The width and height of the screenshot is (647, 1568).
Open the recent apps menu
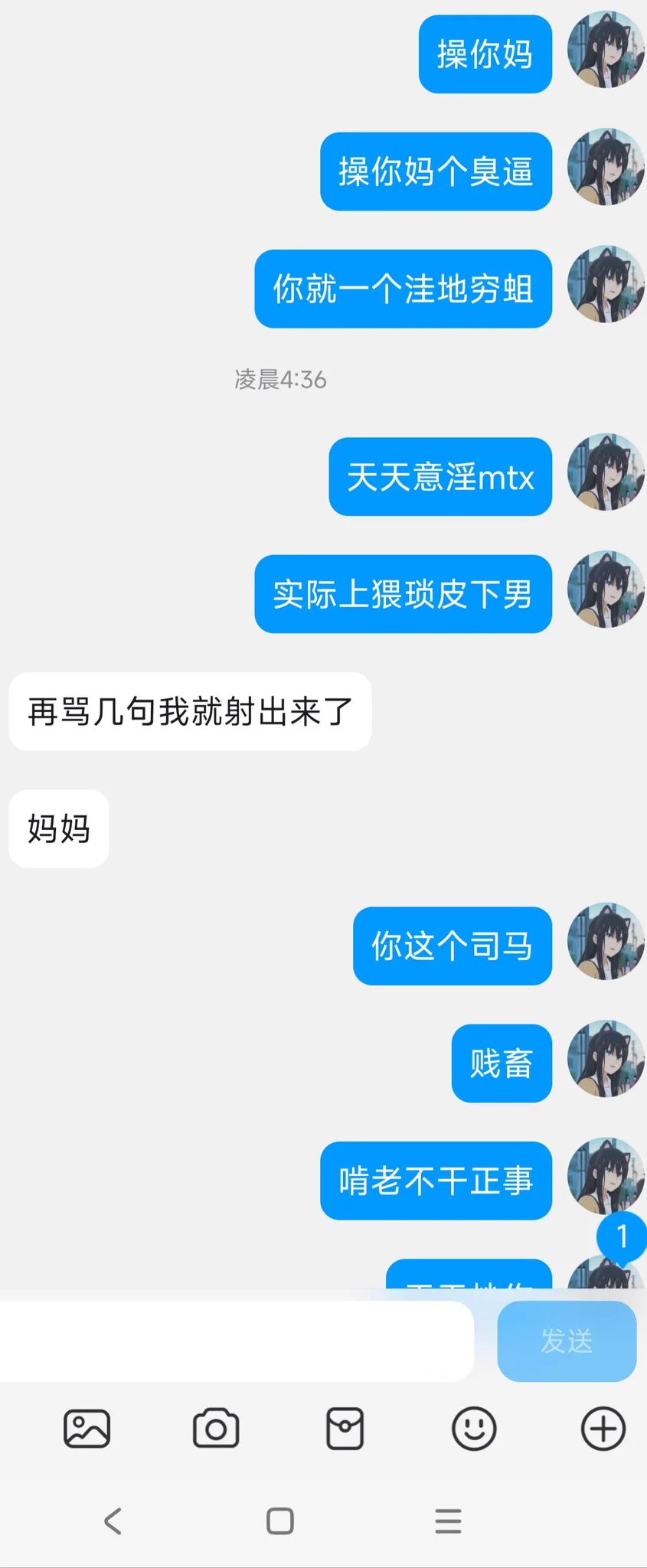[448, 1521]
